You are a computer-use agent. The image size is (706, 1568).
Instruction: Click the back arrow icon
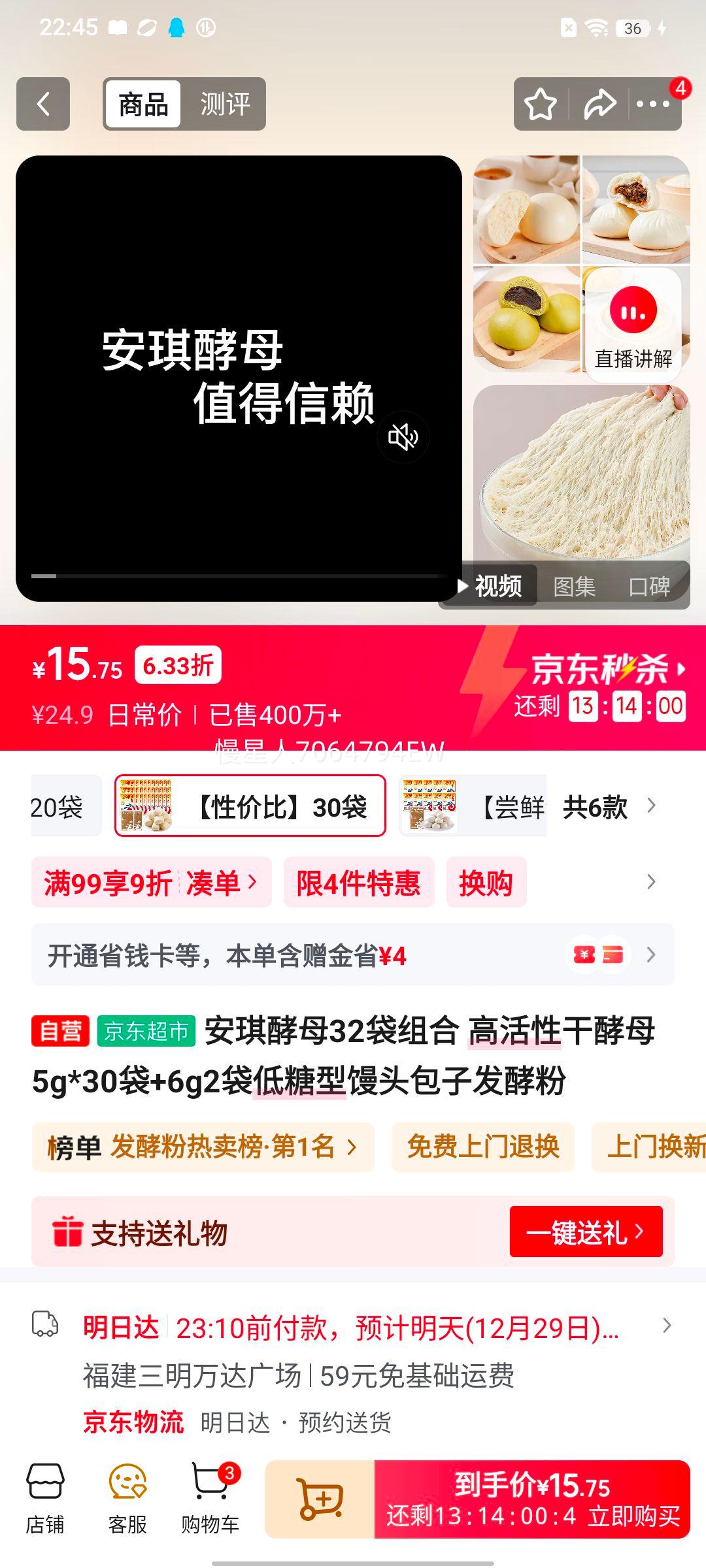pos(43,105)
